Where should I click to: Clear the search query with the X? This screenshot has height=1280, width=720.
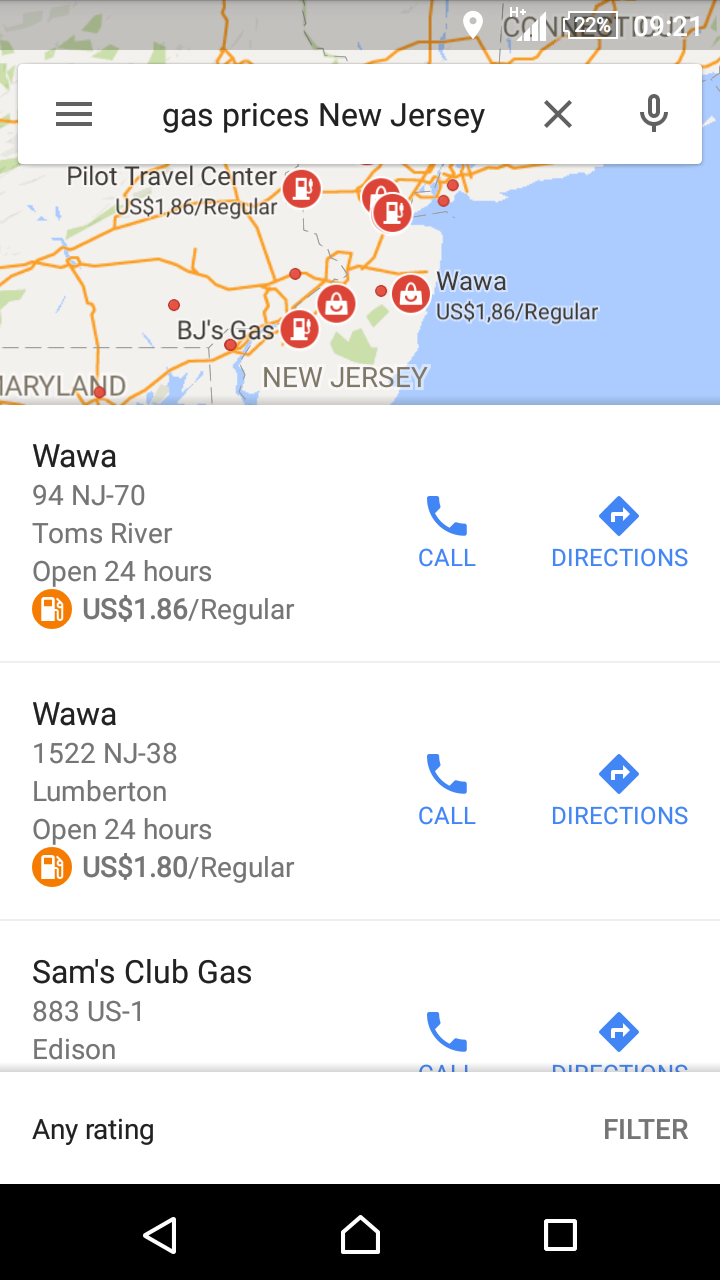[x=558, y=115]
